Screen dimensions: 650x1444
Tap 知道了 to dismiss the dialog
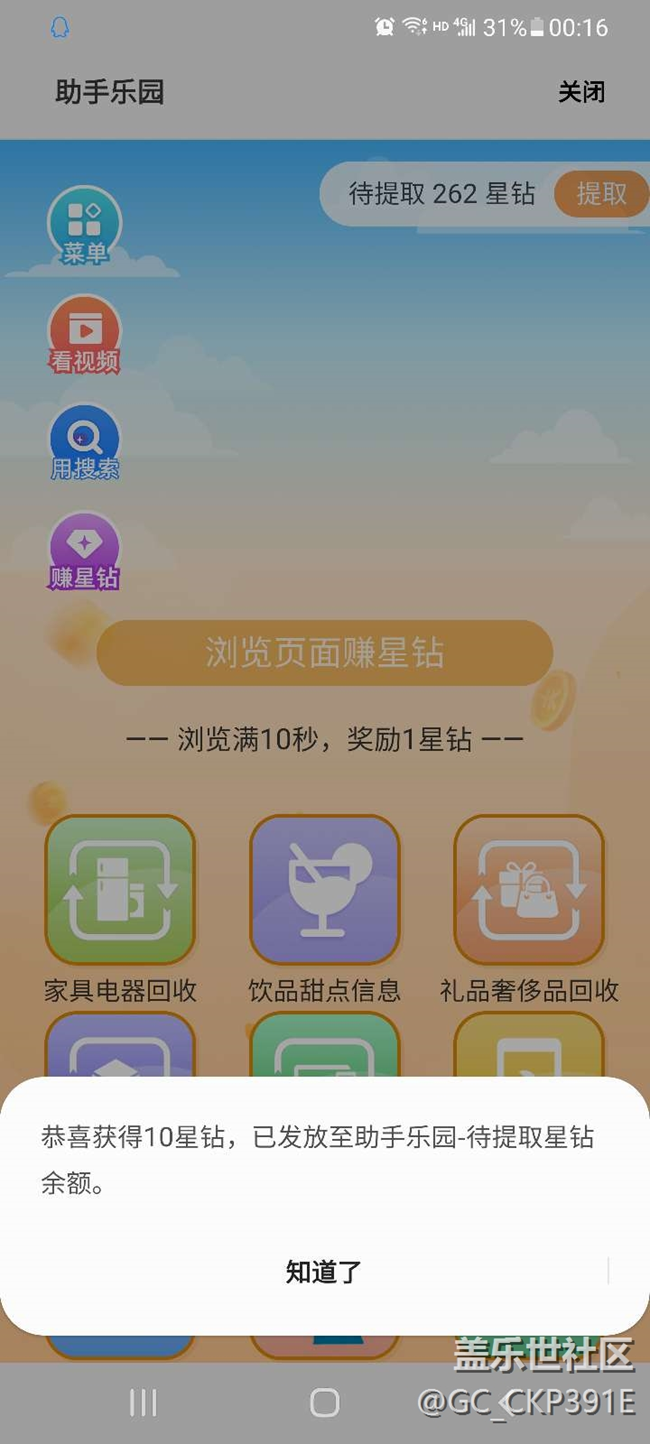click(324, 1272)
